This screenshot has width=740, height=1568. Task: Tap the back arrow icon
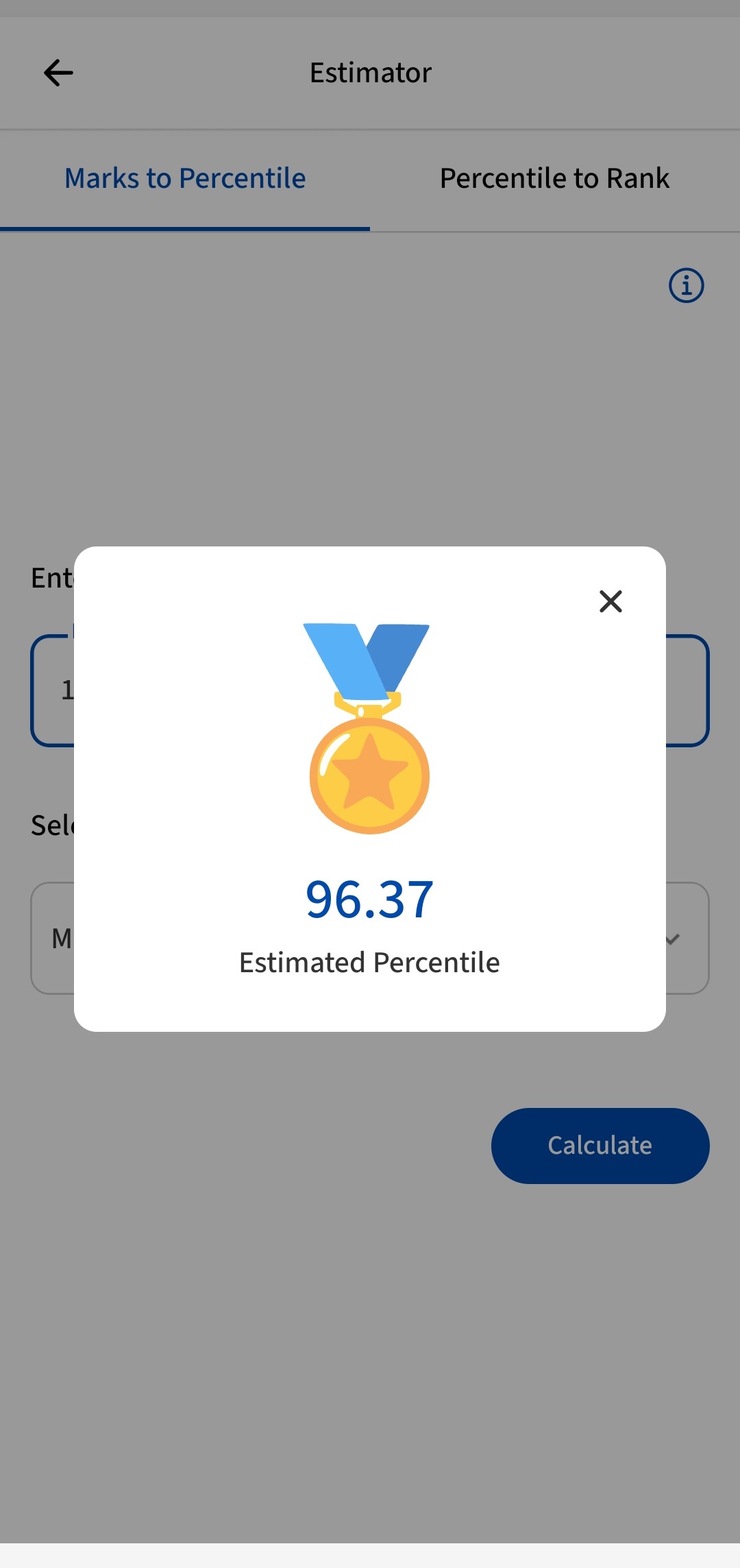(58, 72)
